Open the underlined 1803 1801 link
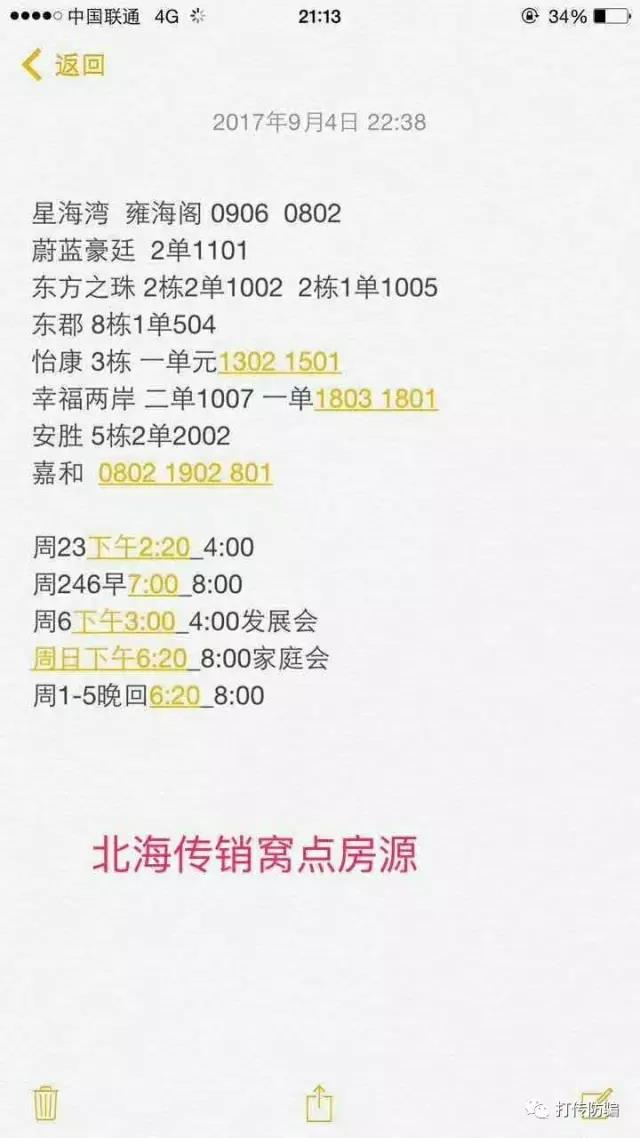The width and height of the screenshot is (640, 1138). (375, 399)
